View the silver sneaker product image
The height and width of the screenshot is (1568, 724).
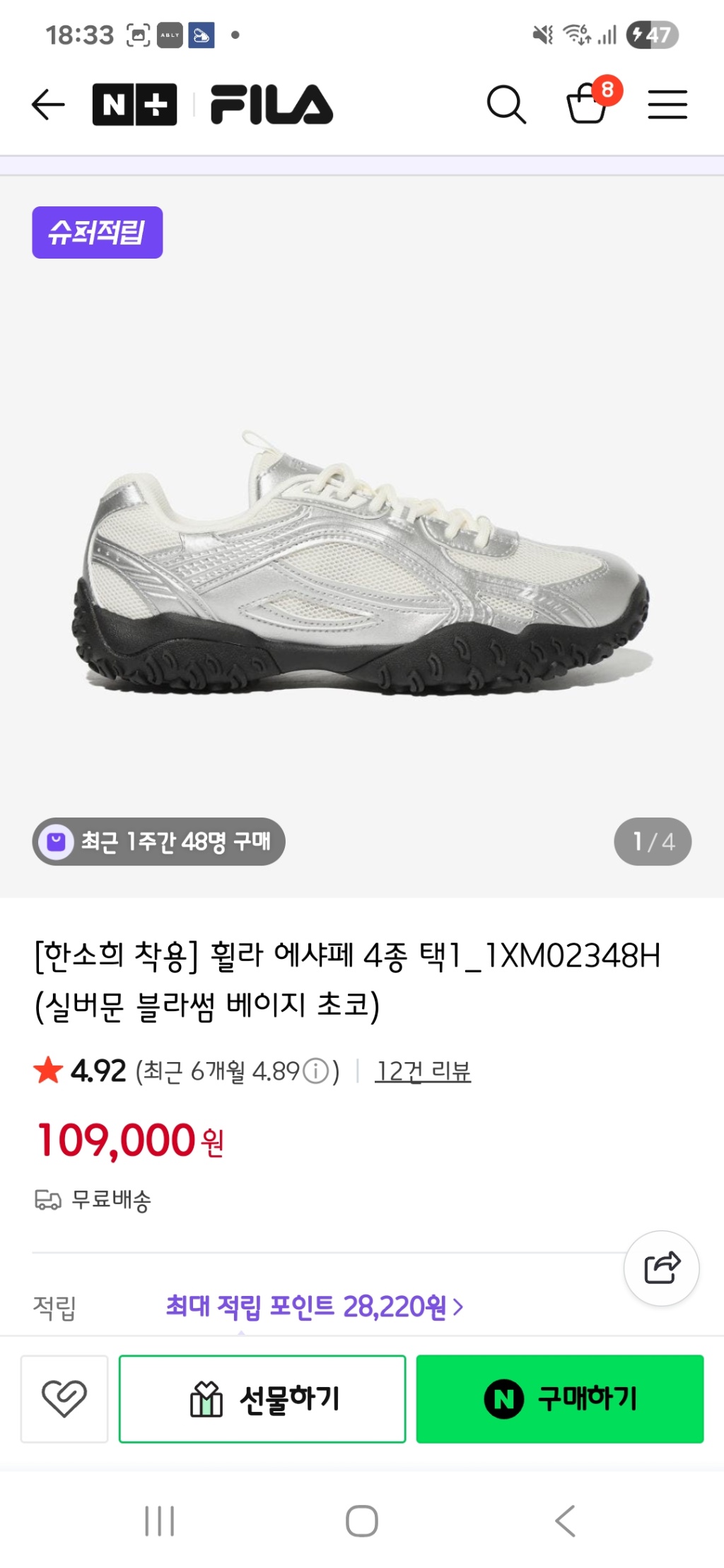[x=362, y=565]
